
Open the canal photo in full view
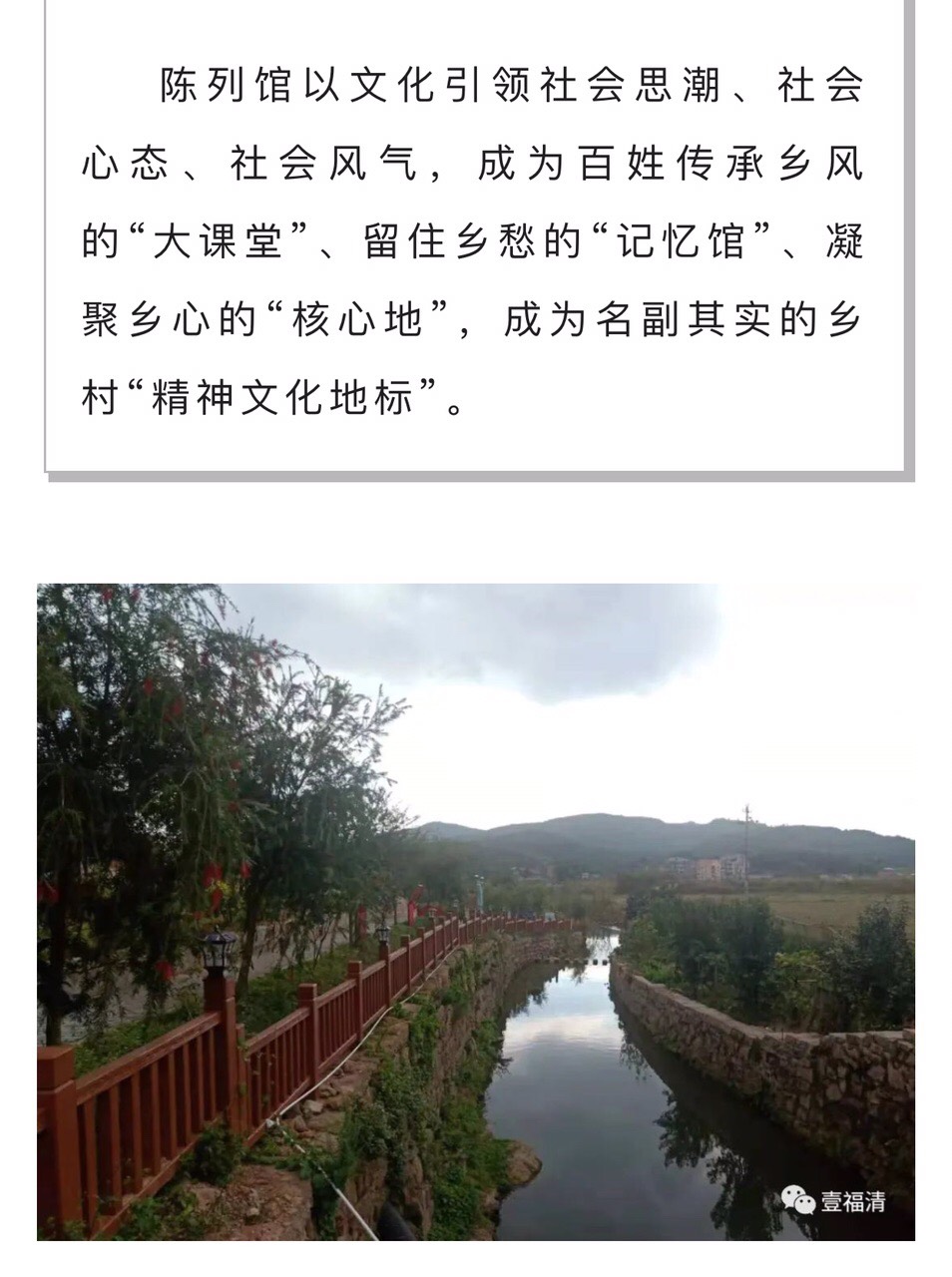tap(476, 911)
